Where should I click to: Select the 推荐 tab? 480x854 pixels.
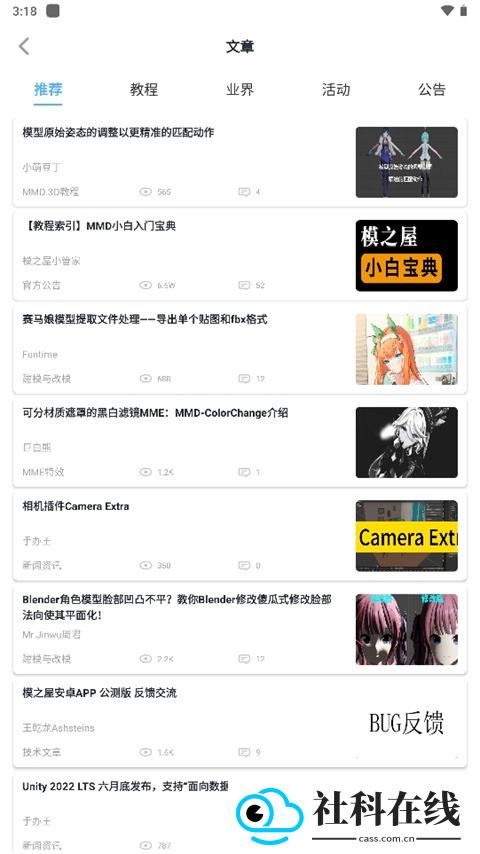point(48,89)
